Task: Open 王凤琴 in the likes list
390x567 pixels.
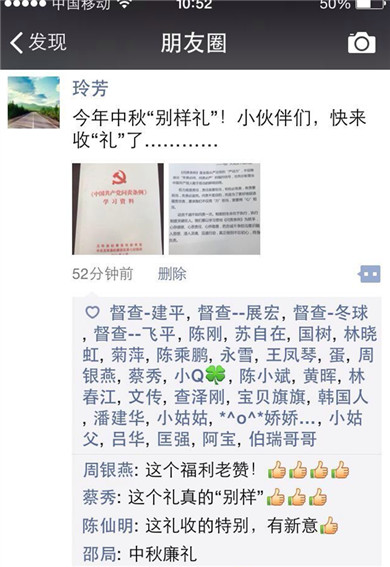Action: [291, 355]
